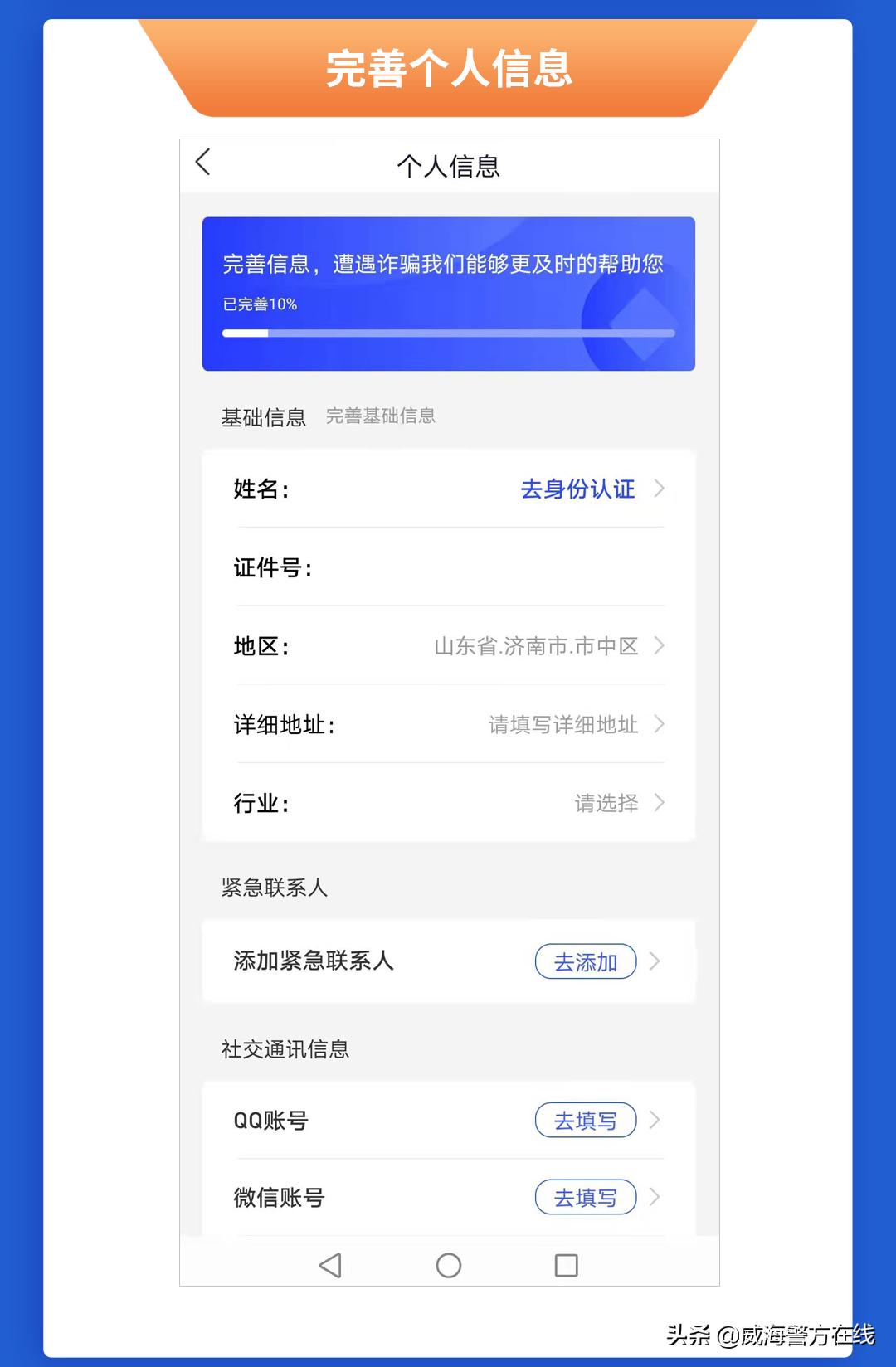Click 去填写 next to 微信账号
896x1367 pixels.
click(x=586, y=1197)
